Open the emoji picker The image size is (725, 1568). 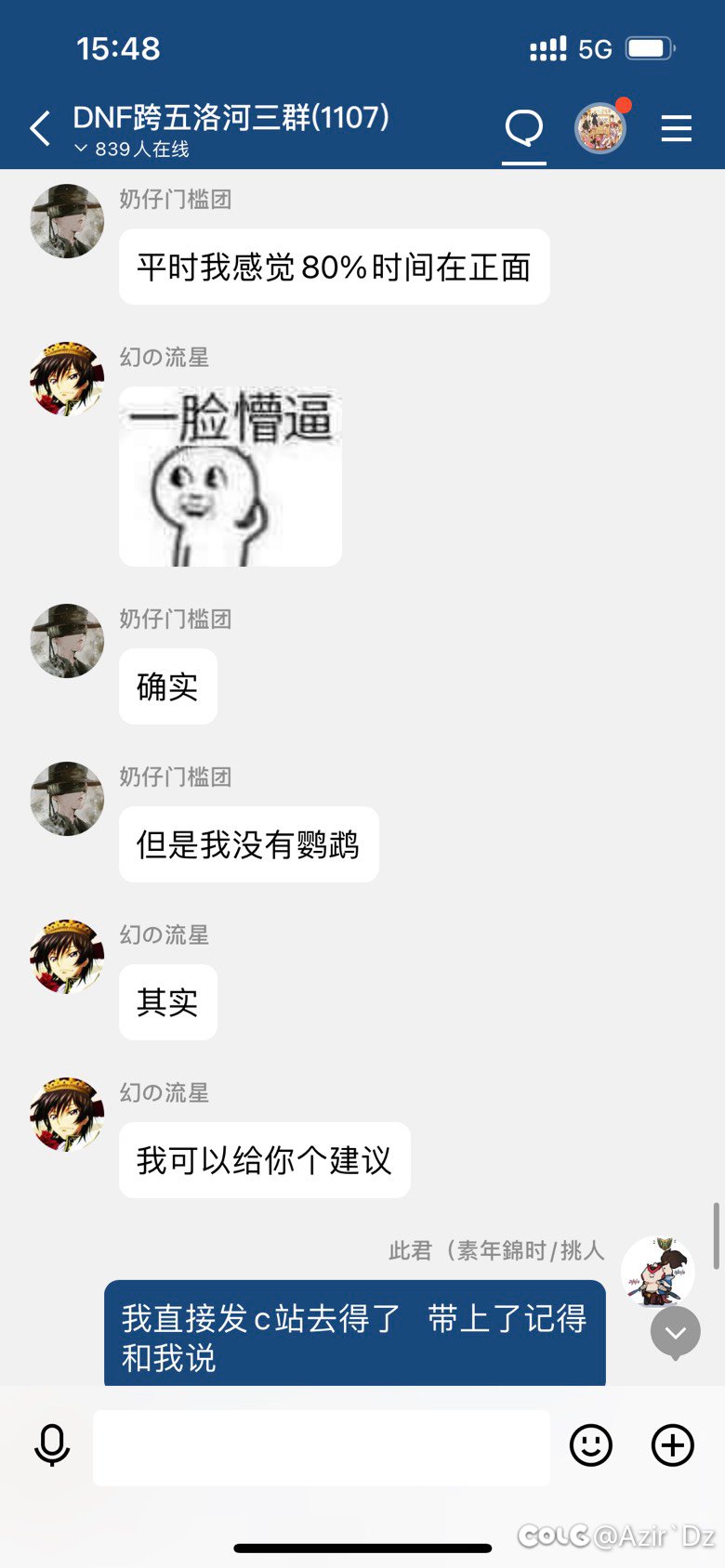coord(590,1445)
